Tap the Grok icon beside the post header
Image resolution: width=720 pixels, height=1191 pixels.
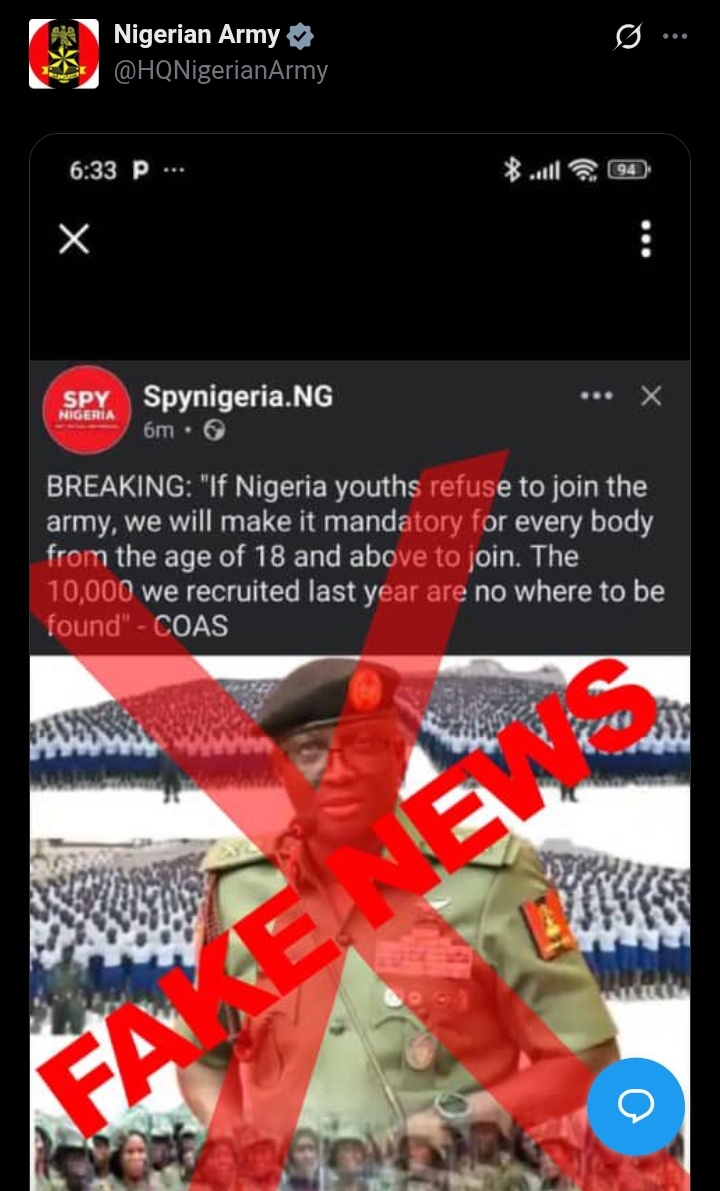[628, 38]
